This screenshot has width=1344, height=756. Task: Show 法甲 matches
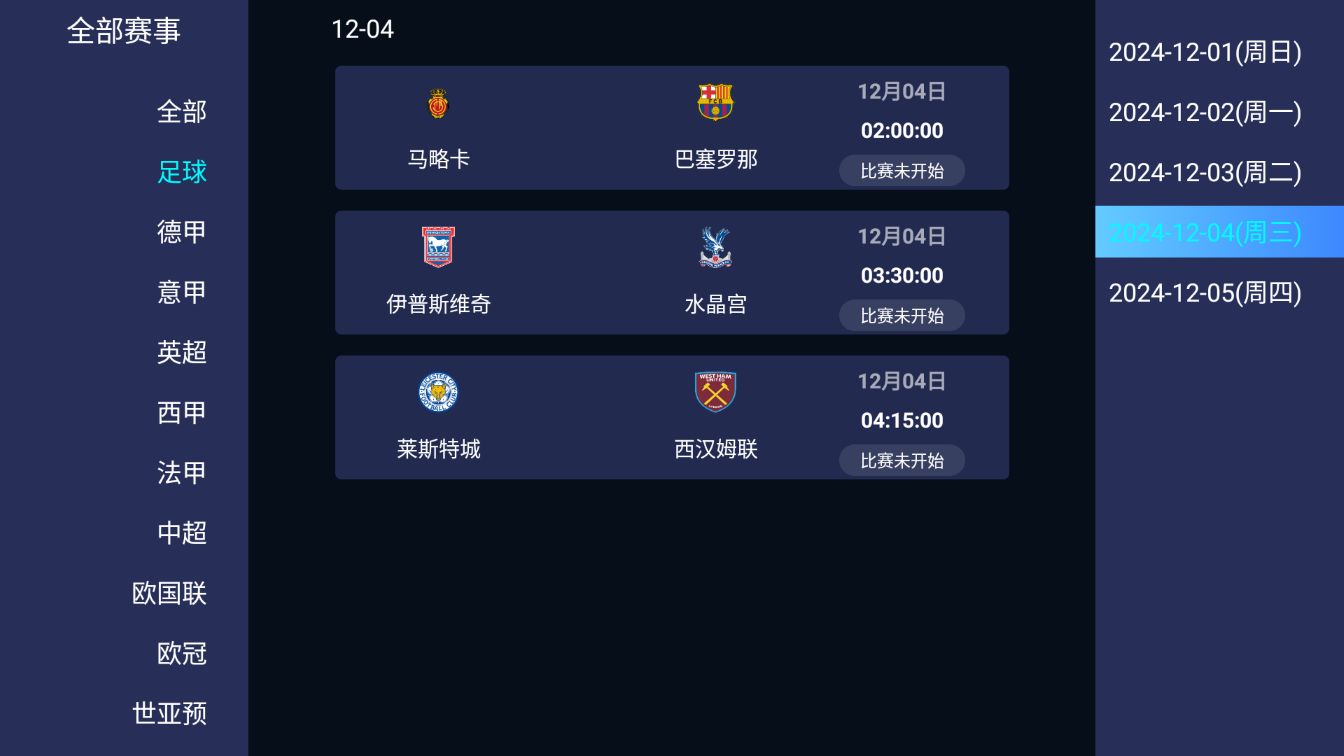coord(181,472)
